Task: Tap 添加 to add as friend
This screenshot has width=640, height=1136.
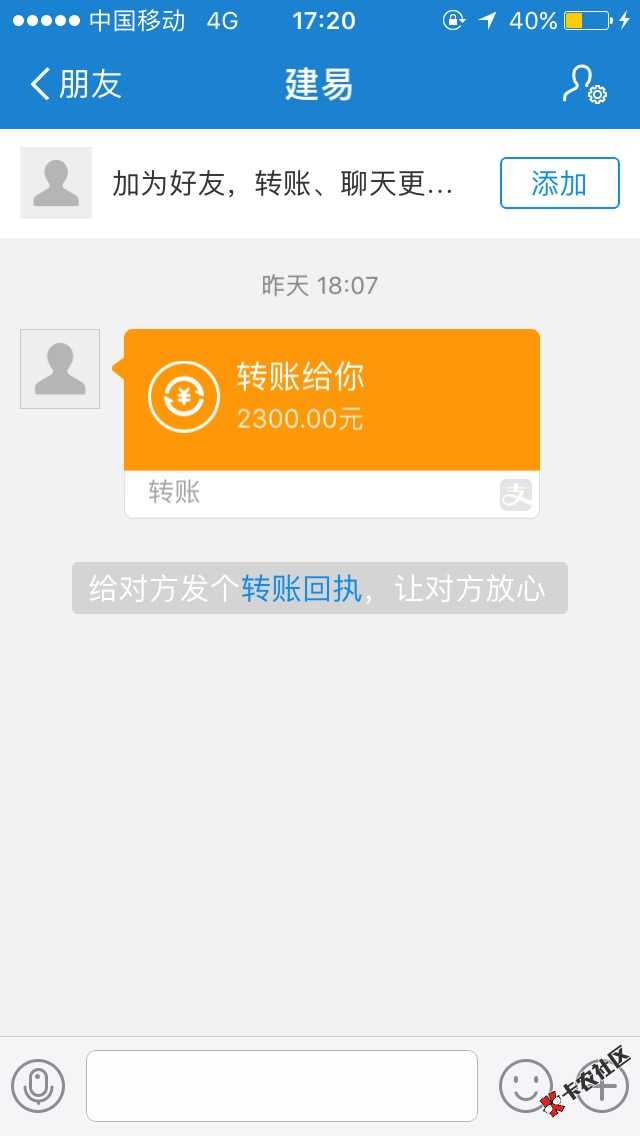Action: (x=559, y=183)
